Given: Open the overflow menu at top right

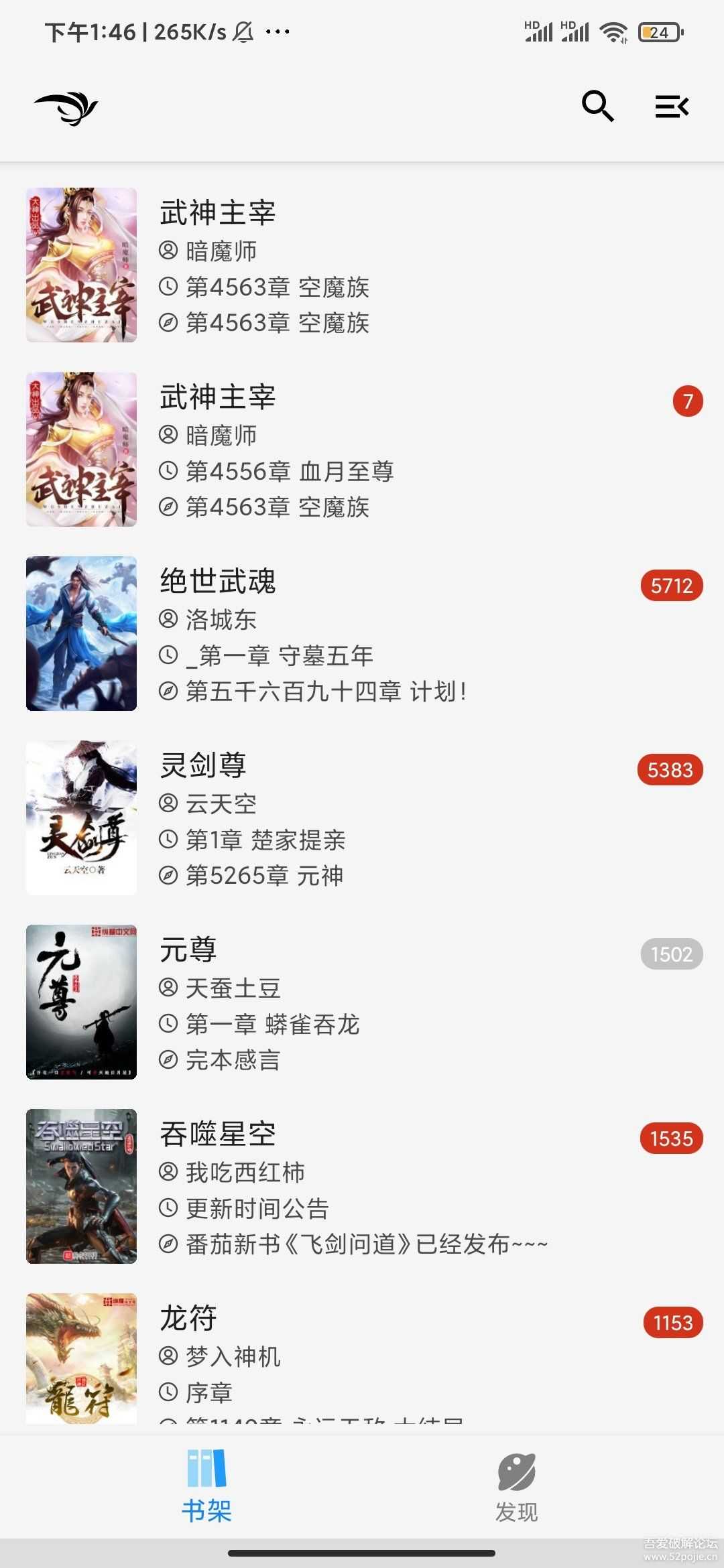Looking at the screenshot, I should pyautogui.click(x=672, y=106).
